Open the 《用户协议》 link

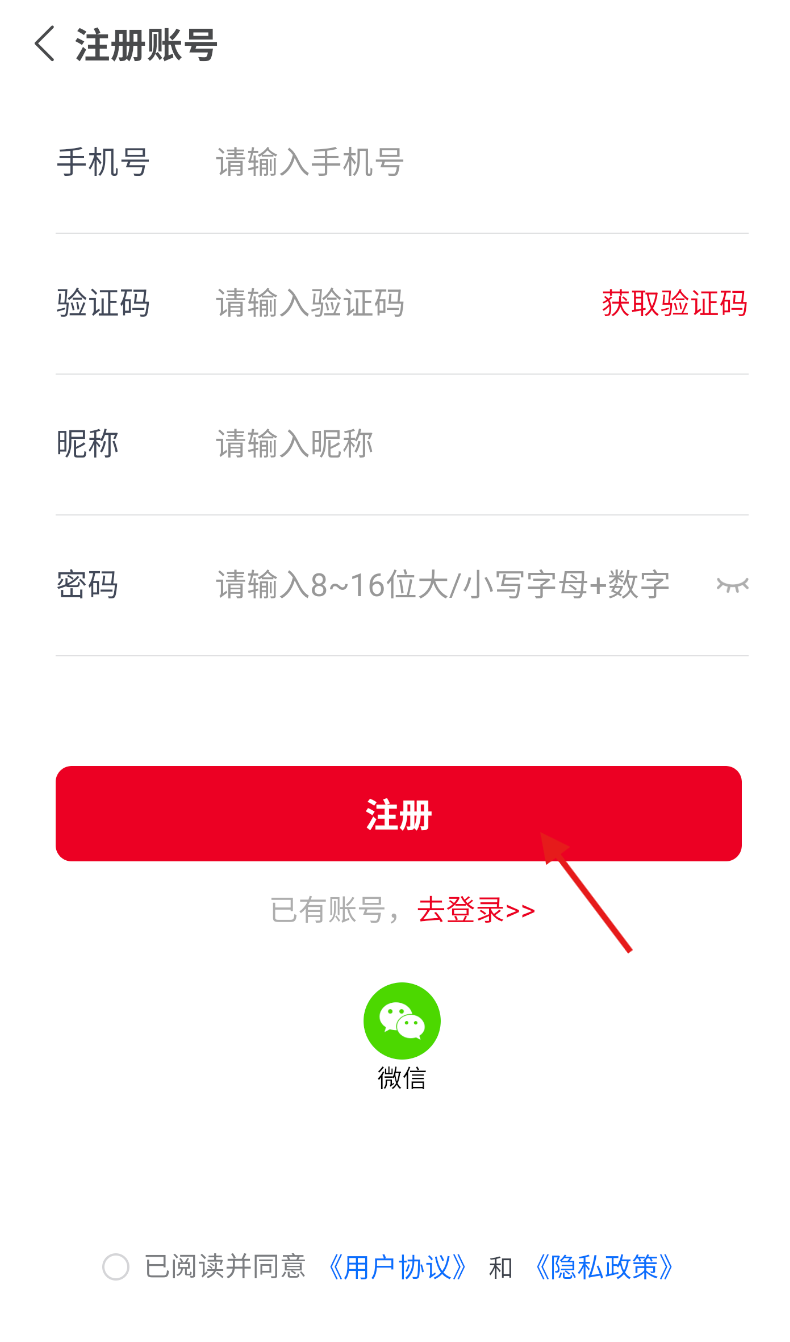pos(397,1267)
